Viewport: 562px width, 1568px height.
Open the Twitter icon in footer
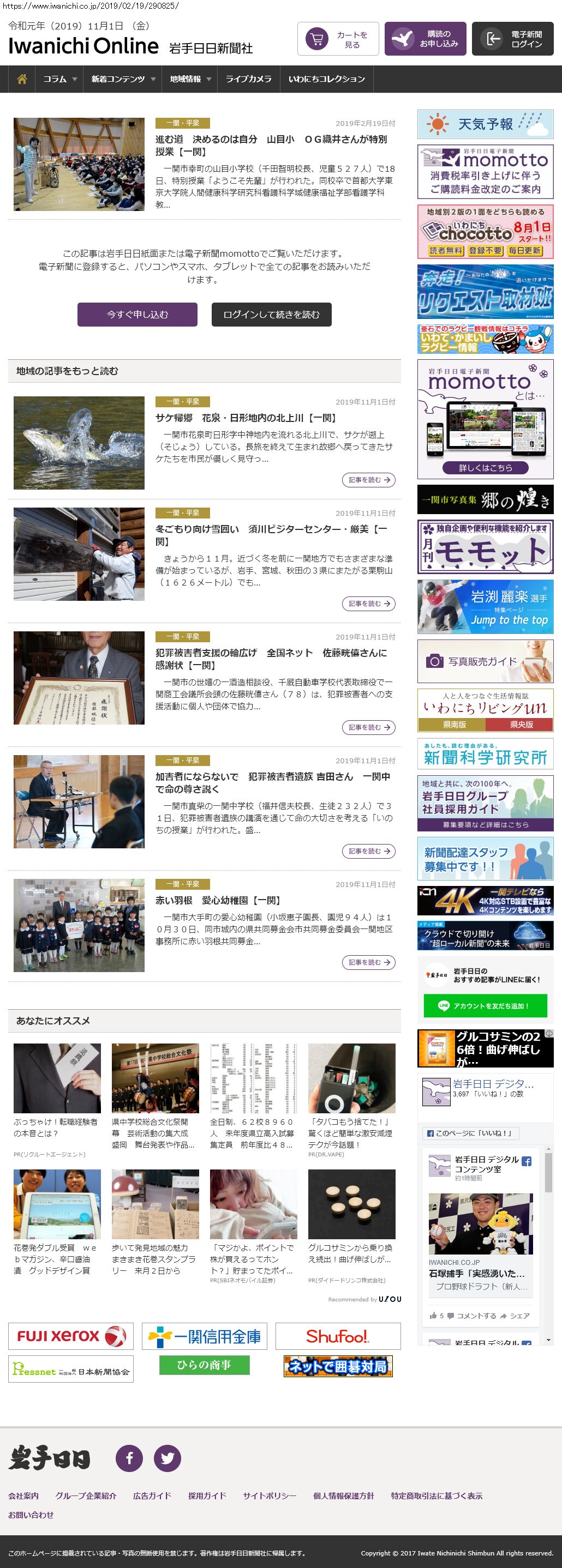[168, 1458]
